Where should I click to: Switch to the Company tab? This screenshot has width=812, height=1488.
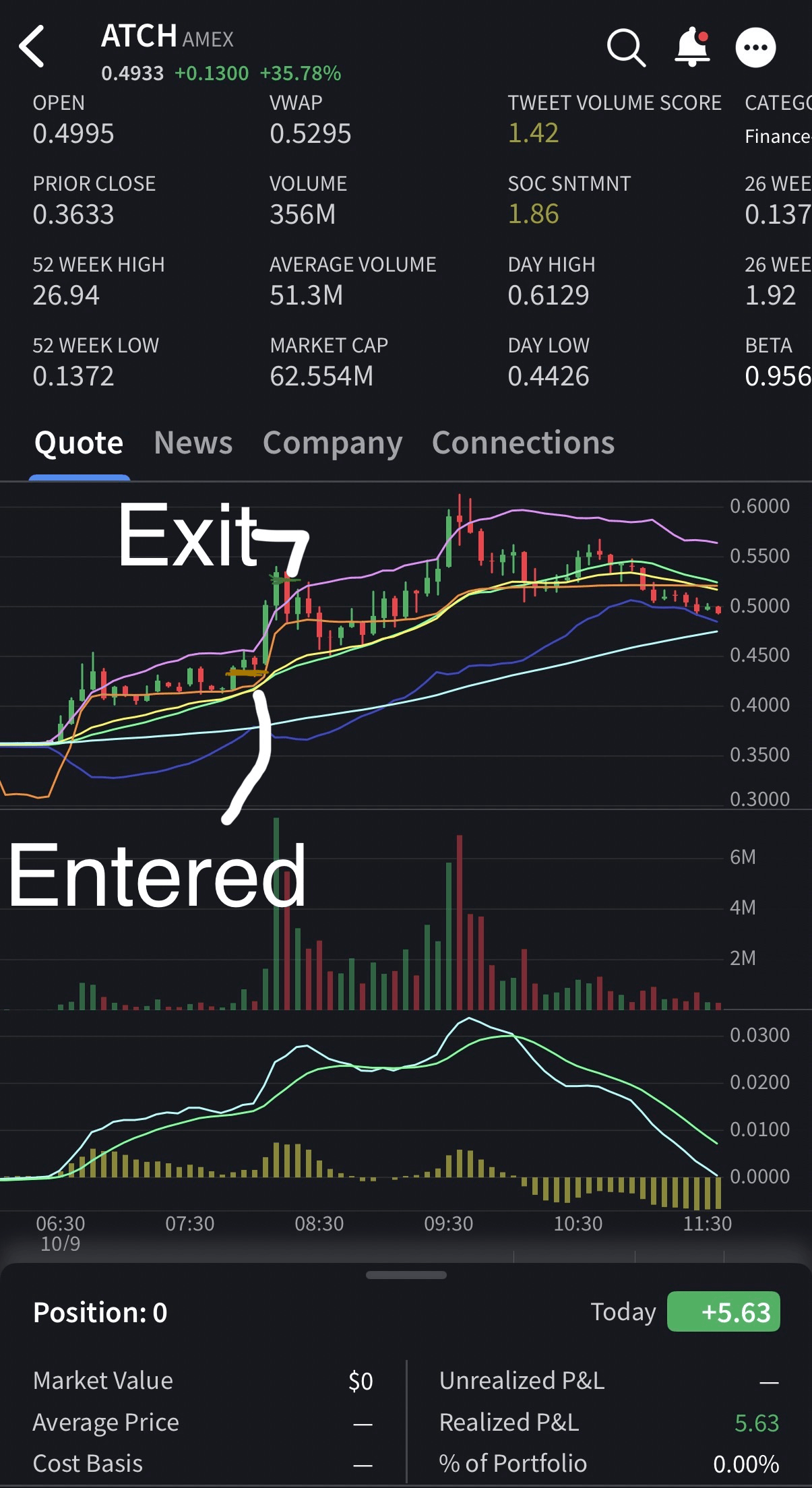click(332, 443)
